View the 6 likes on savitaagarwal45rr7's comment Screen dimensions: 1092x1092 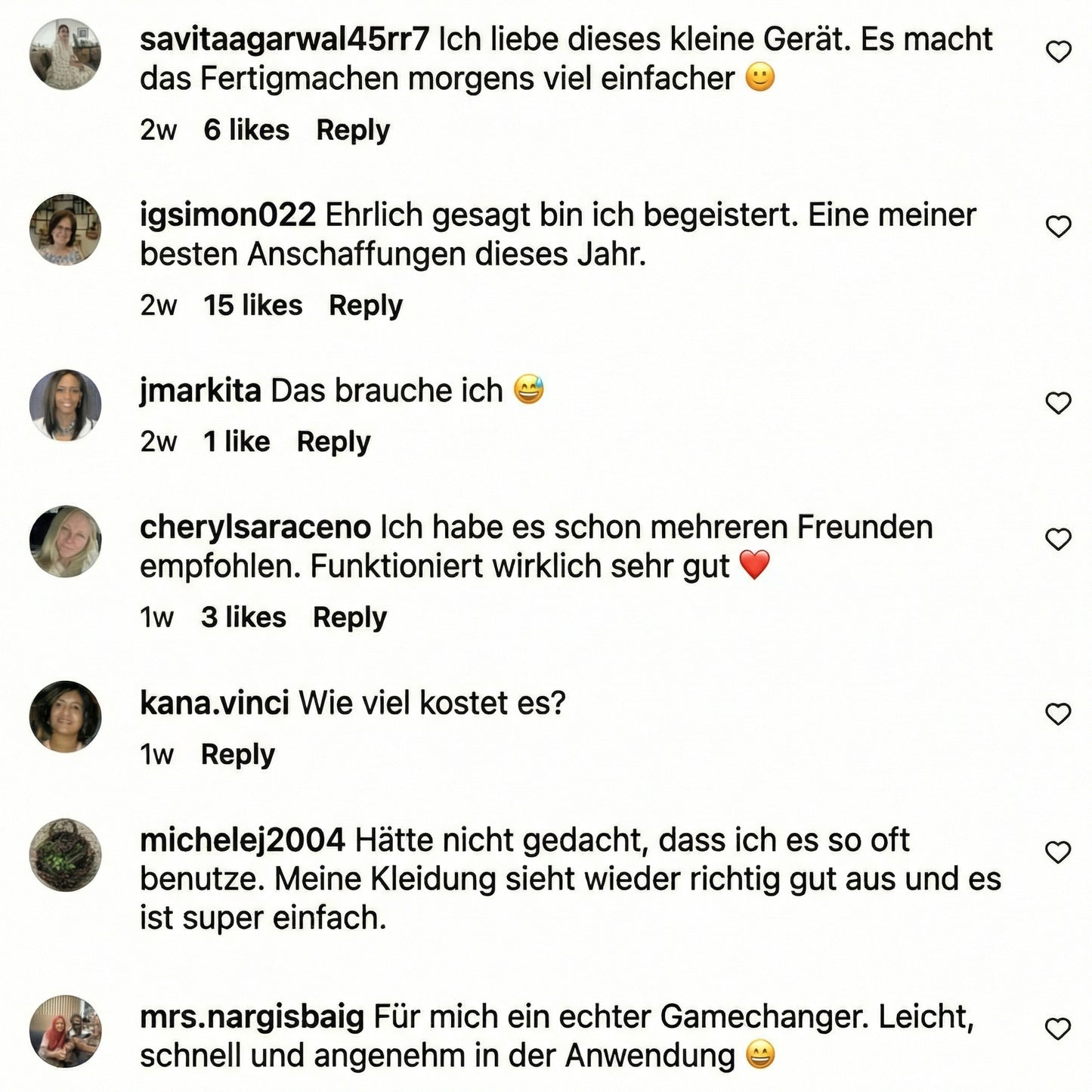coord(246,131)
